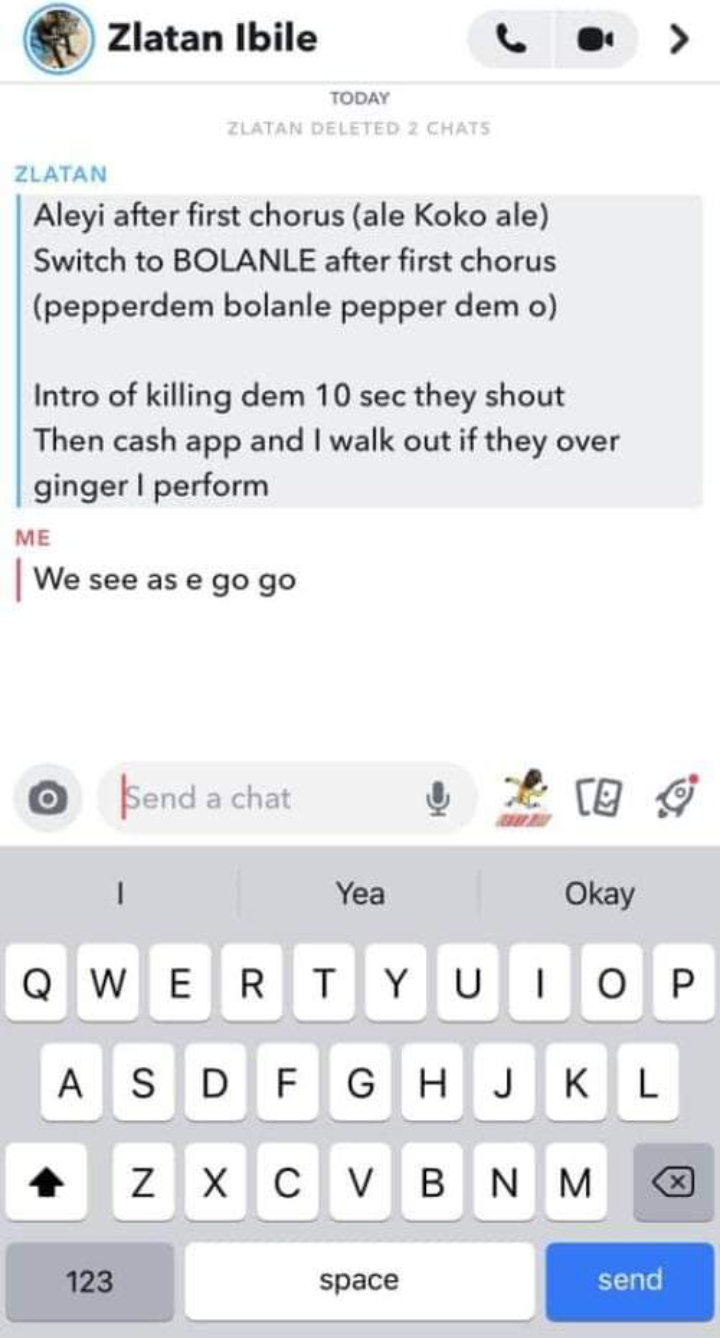Choose the "Okay" keyboard suggestion
This screenshot has height=1338, width=720.
pyautogui.click(x=599, y=893)
